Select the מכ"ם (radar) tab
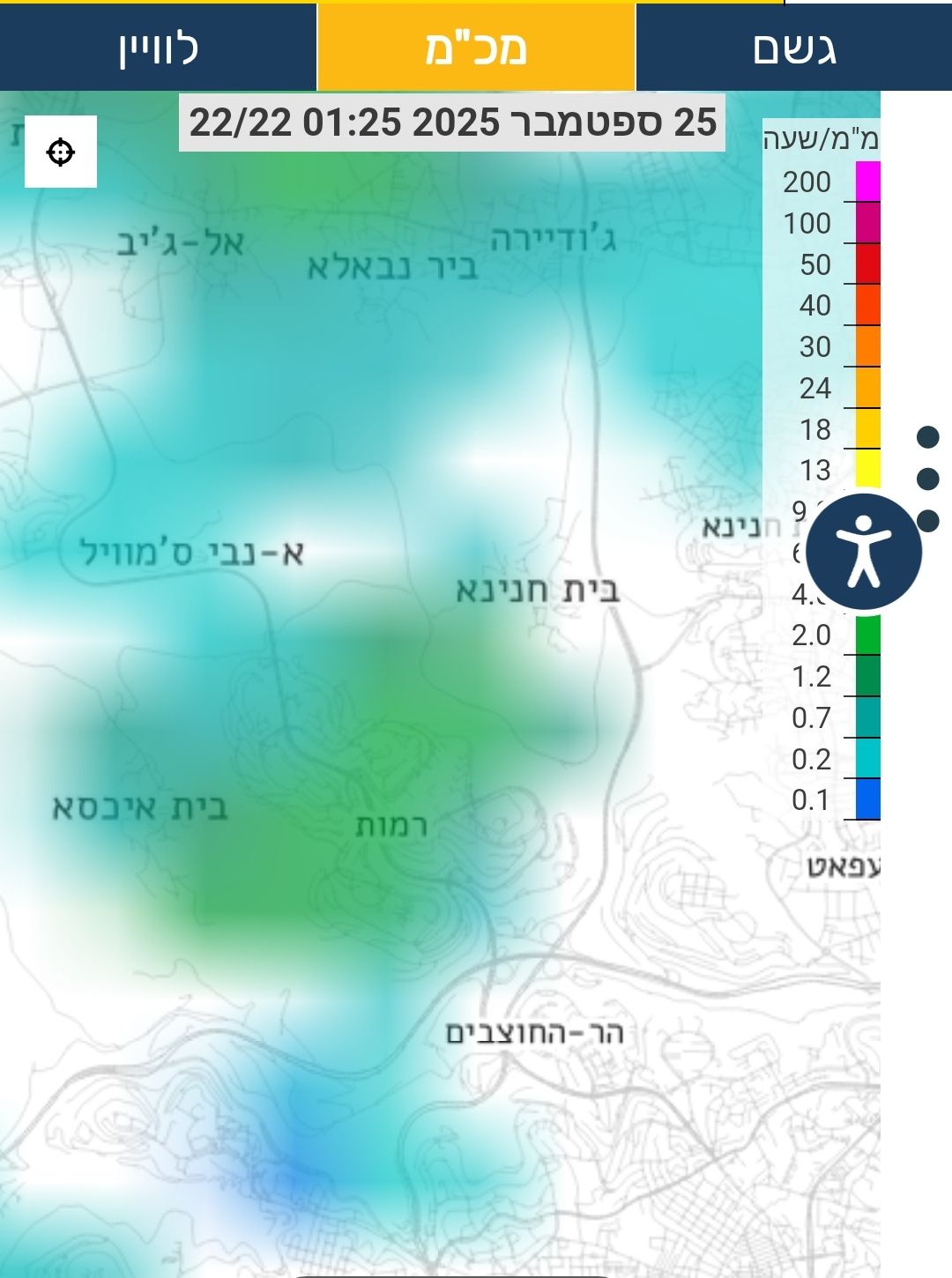952x1278 pixels. [x=476, y=48]
